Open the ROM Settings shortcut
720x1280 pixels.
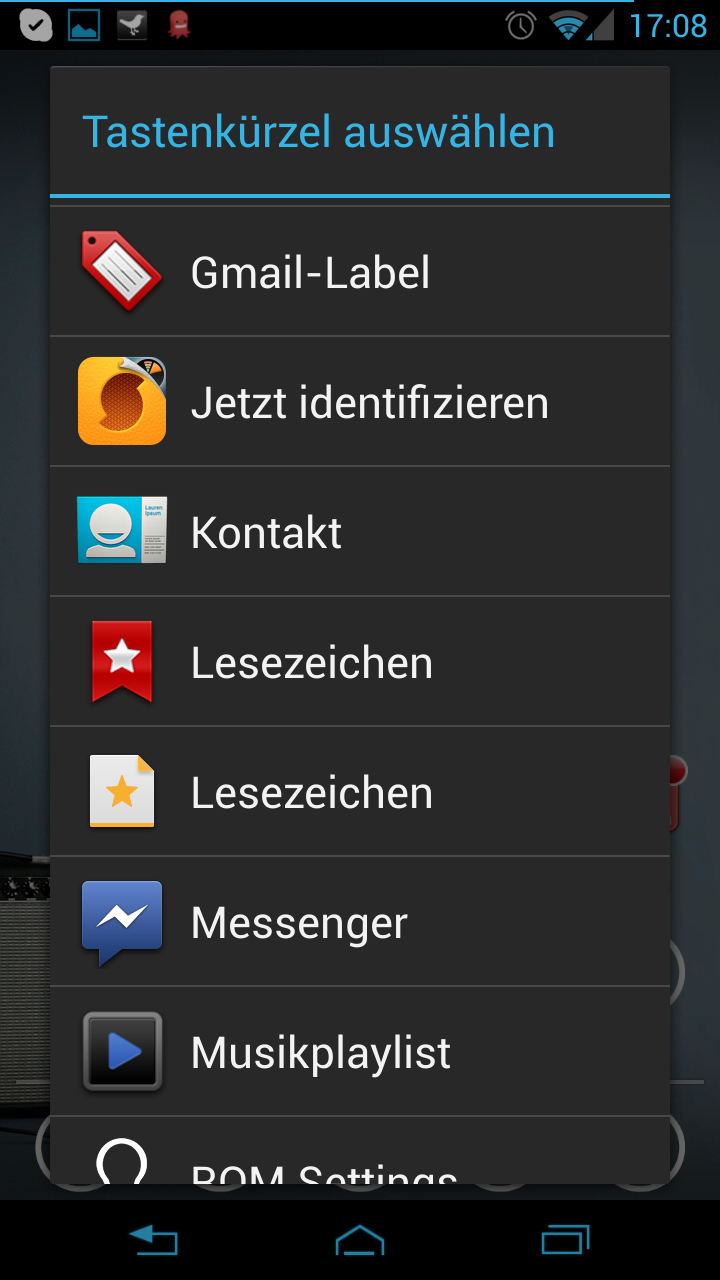pos(360,1151)
